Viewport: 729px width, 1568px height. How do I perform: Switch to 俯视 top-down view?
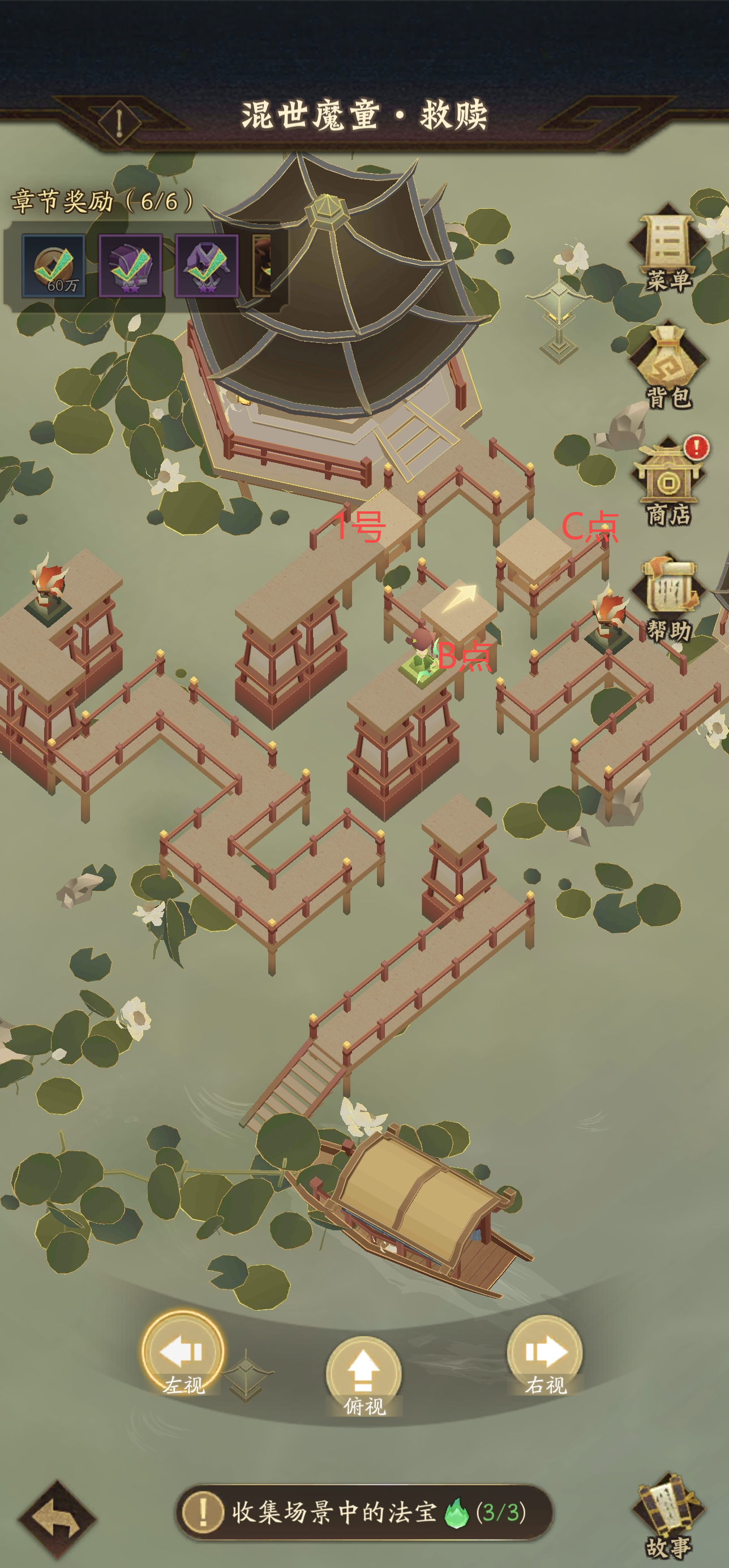tap(363, 1375)
